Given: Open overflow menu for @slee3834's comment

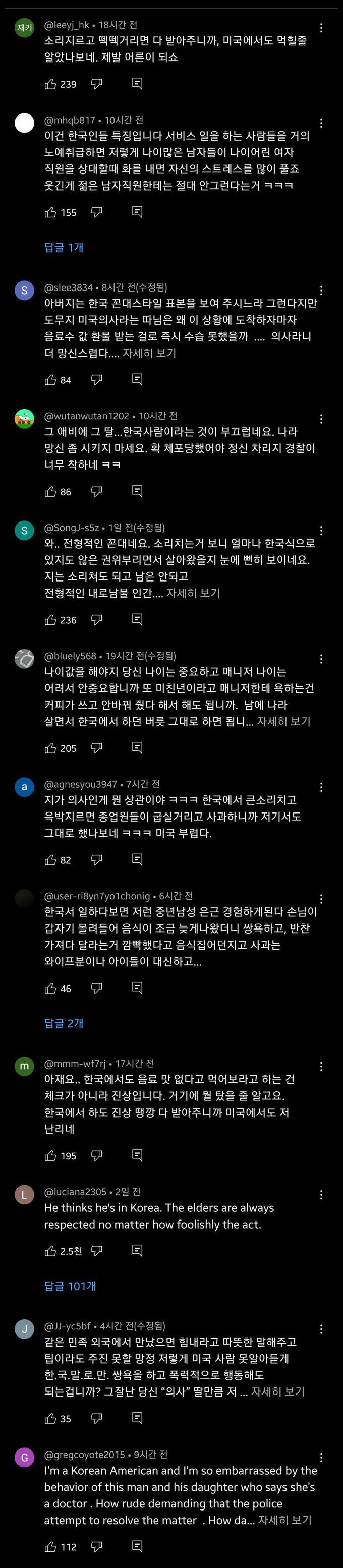Looking at the screenshot, I should pyautogui.click(x=321, y=291).
